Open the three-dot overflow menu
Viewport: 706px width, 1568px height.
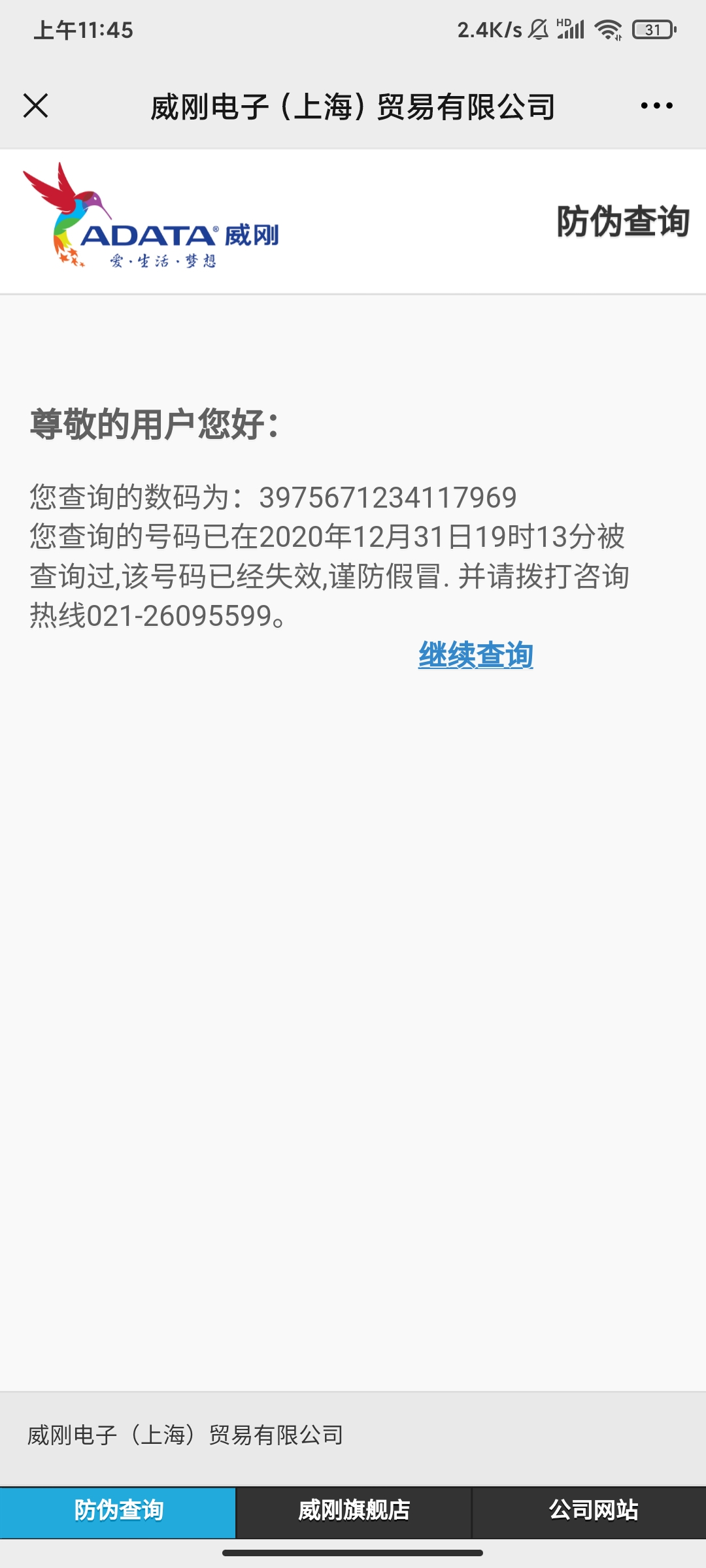656,105
